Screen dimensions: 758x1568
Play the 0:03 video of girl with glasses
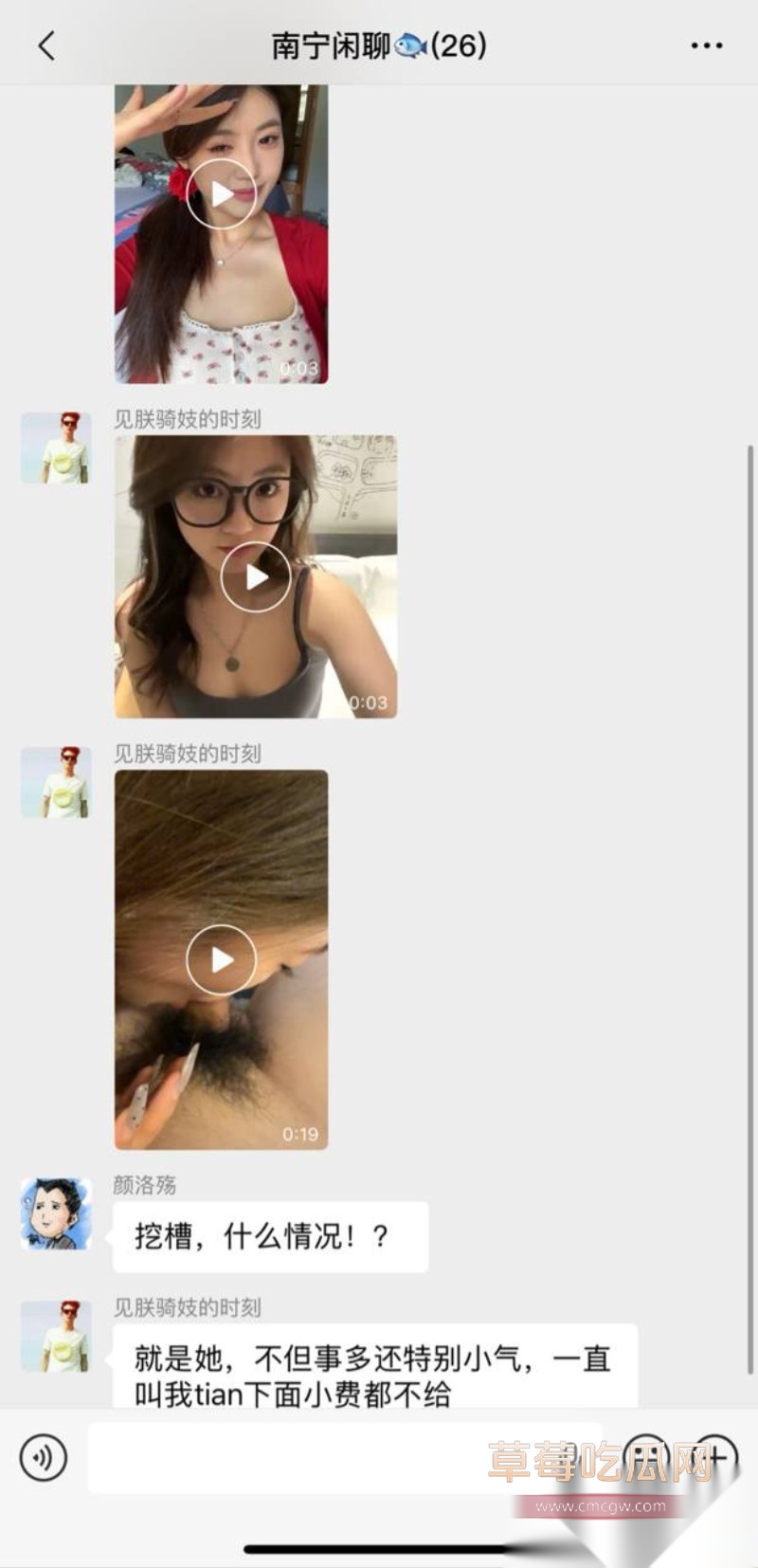pyautogui.click(x=254, y=575)
